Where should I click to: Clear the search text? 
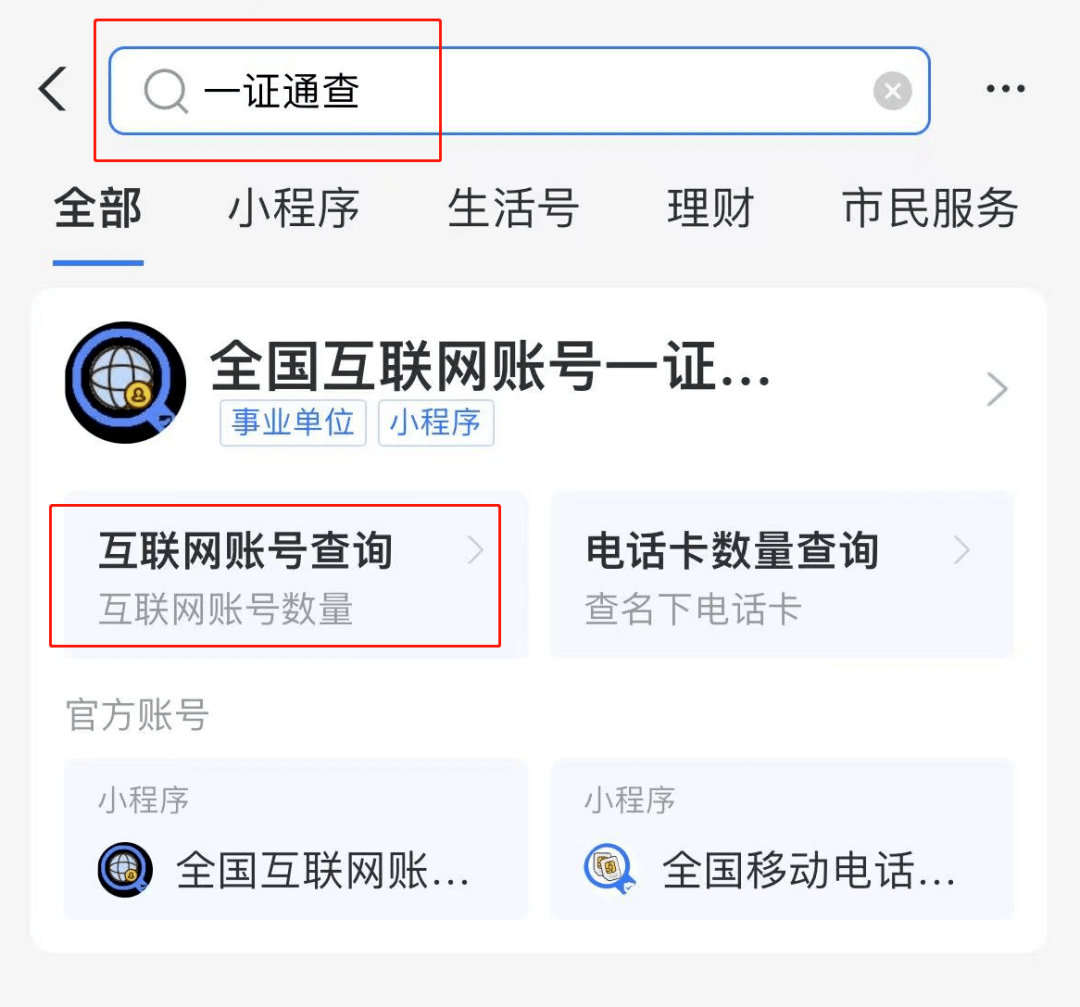click(892, 92)
